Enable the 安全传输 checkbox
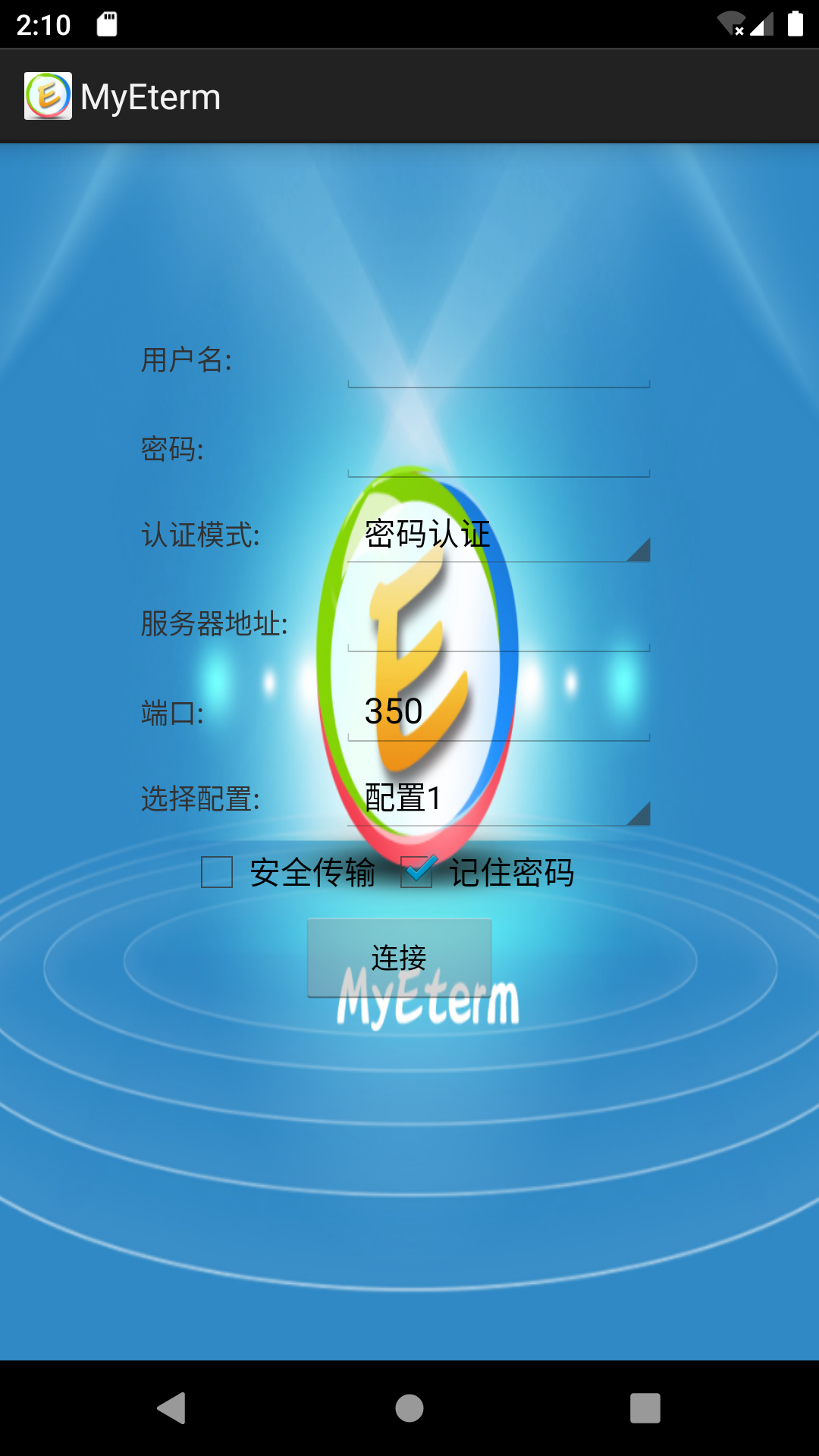 point(217,872)
